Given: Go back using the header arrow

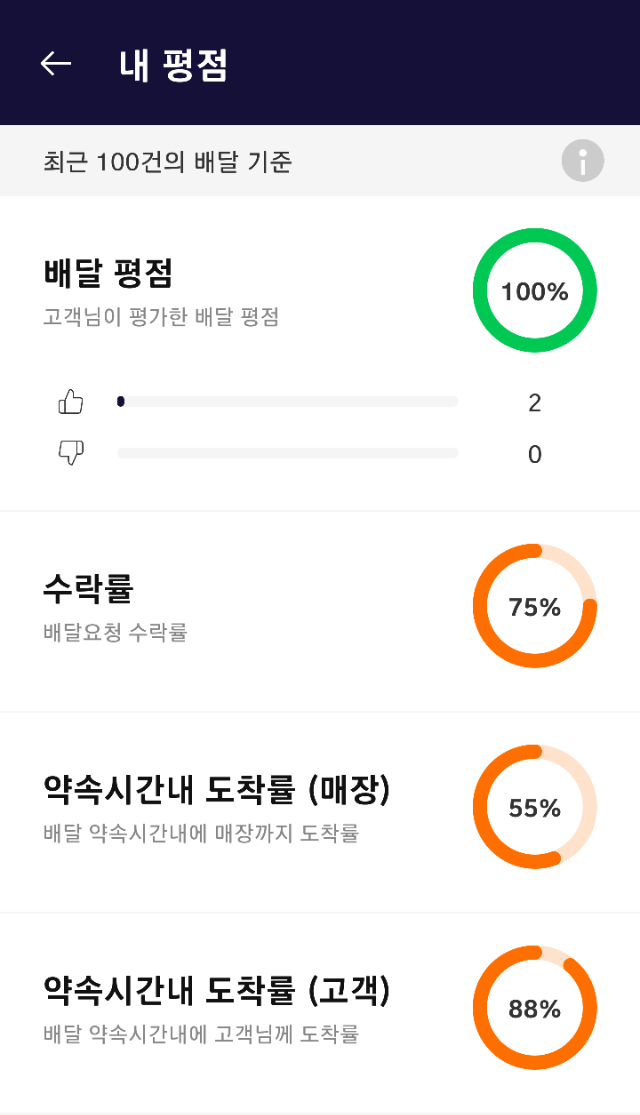Looking at the screenshot, I should [55, 64].
